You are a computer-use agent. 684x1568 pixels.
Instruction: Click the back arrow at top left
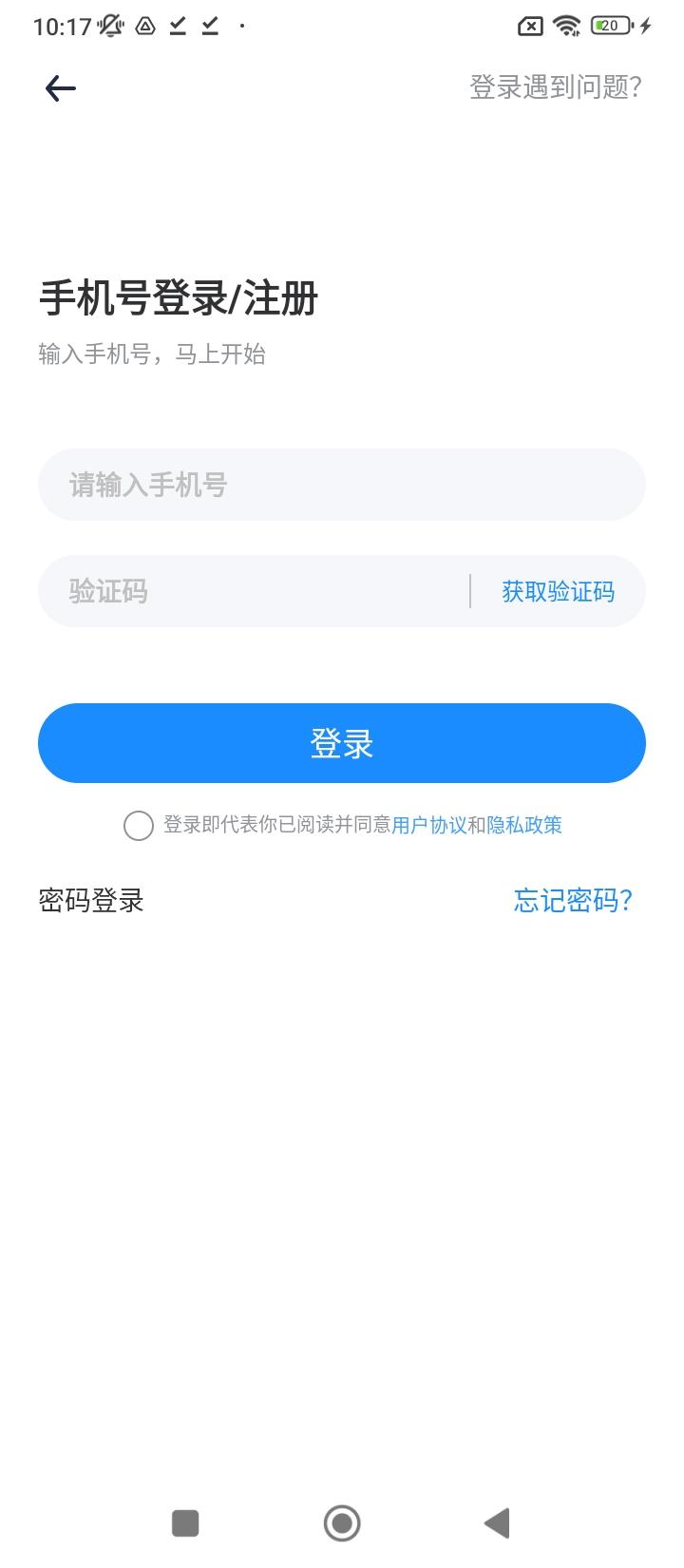tap(60, 87)
